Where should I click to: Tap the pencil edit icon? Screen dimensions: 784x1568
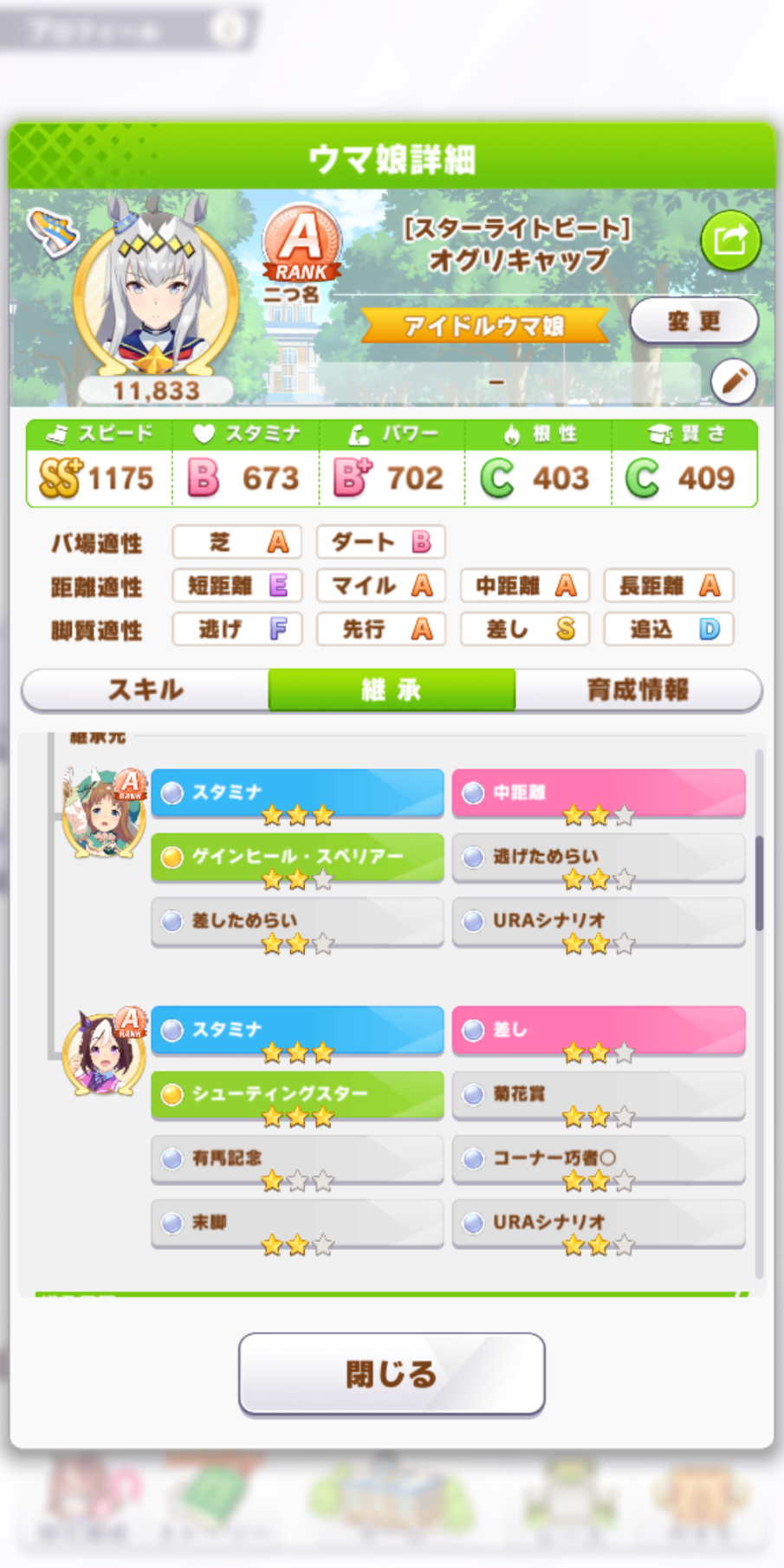click(734, 381)
